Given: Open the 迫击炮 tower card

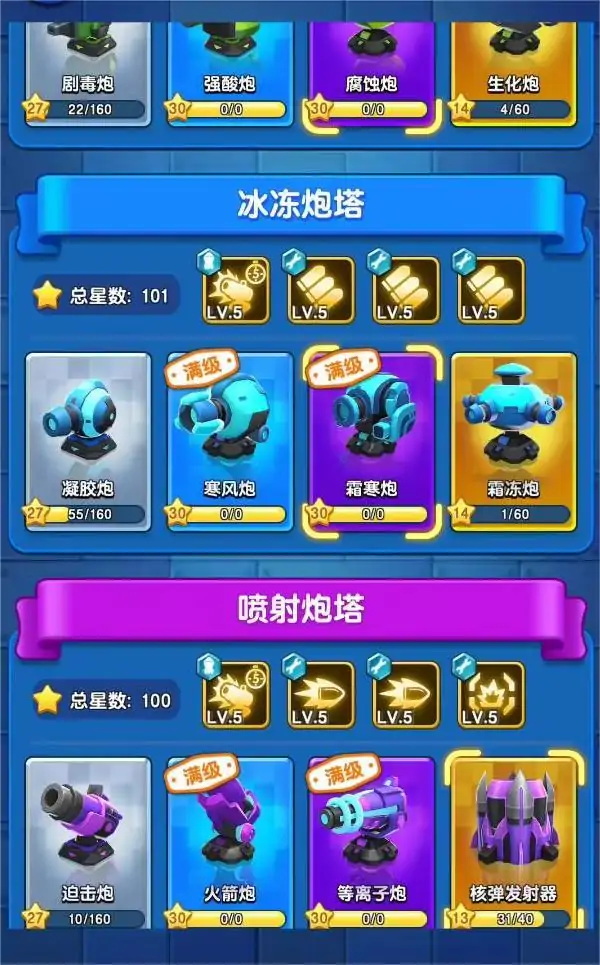Looking at the screenshot, I should click(x=88, y=840).
